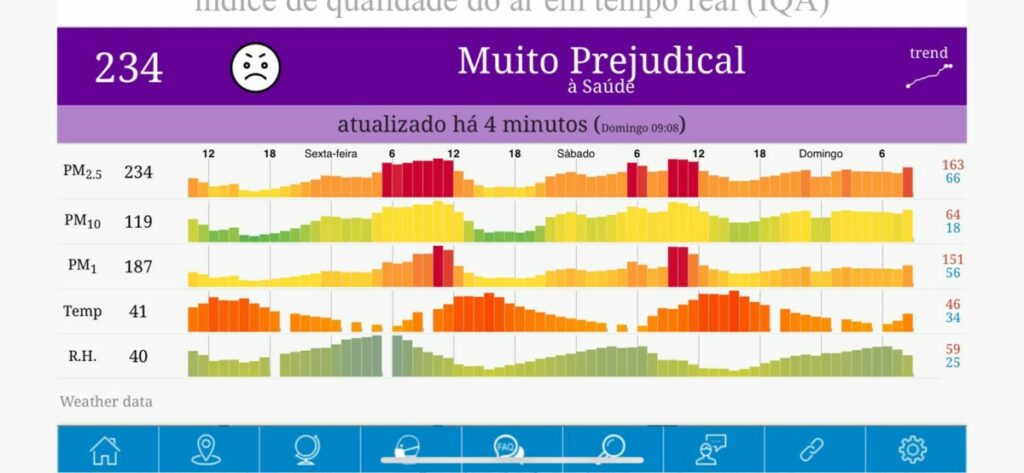Open the PM10 history graph
The height and width of the screenshot is (473, 1024).
click(550, 223)
